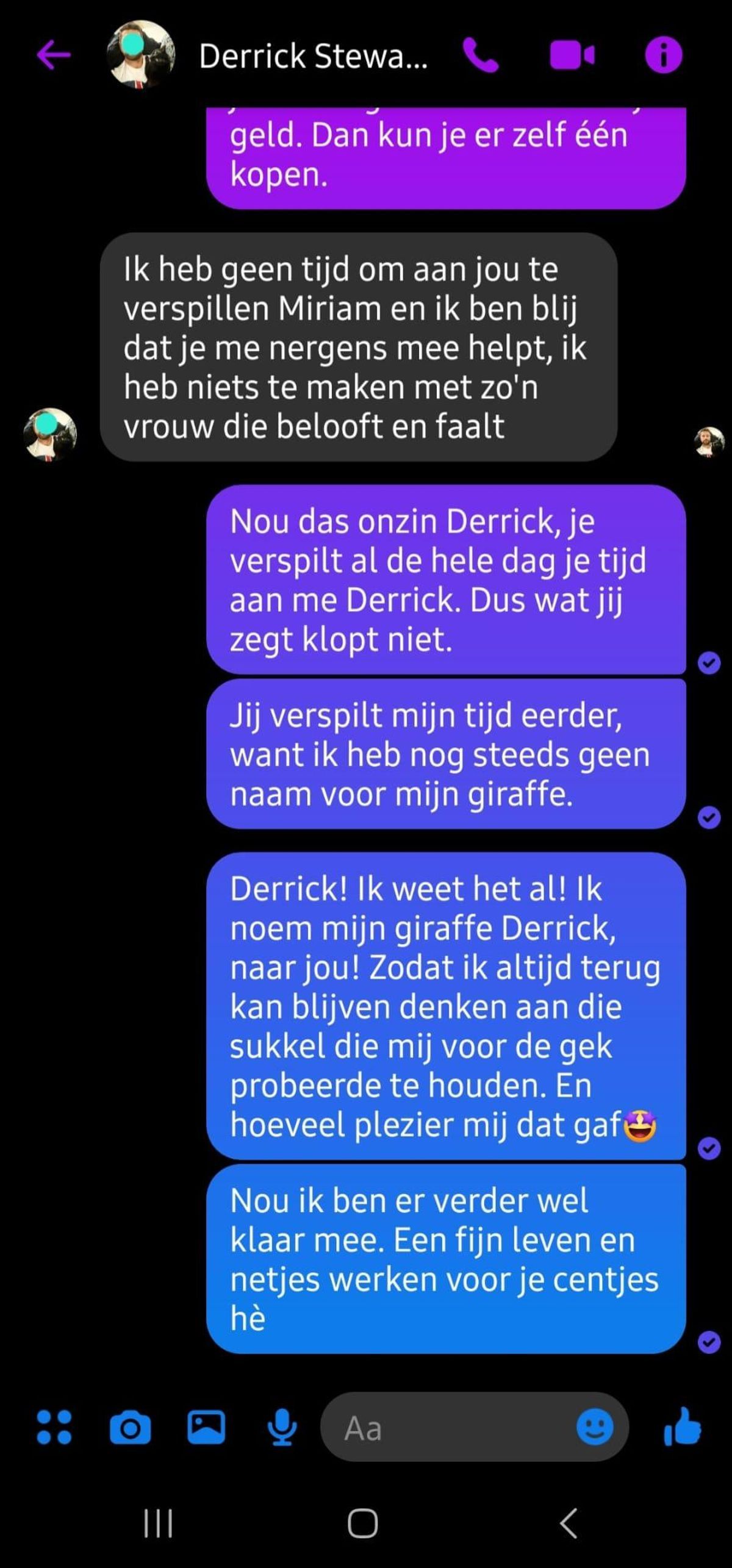Open the emoji picker smiley

tap(595, 1428)
